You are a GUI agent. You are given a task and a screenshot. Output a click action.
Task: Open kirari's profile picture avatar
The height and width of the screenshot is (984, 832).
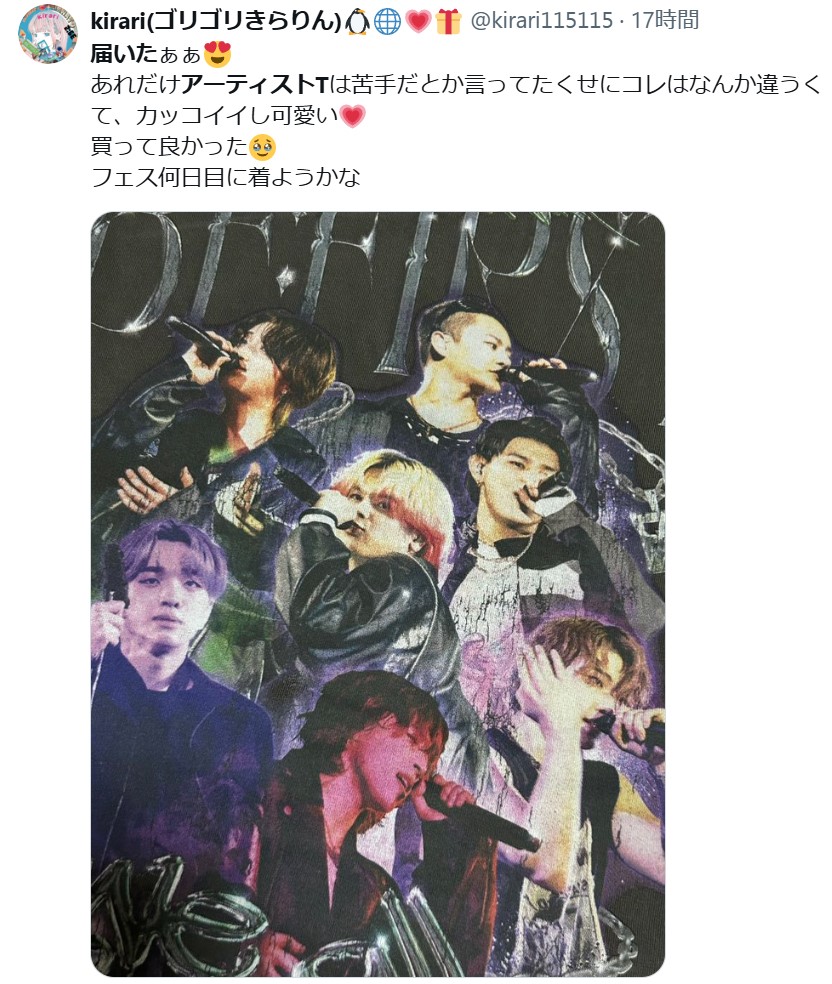48,35
